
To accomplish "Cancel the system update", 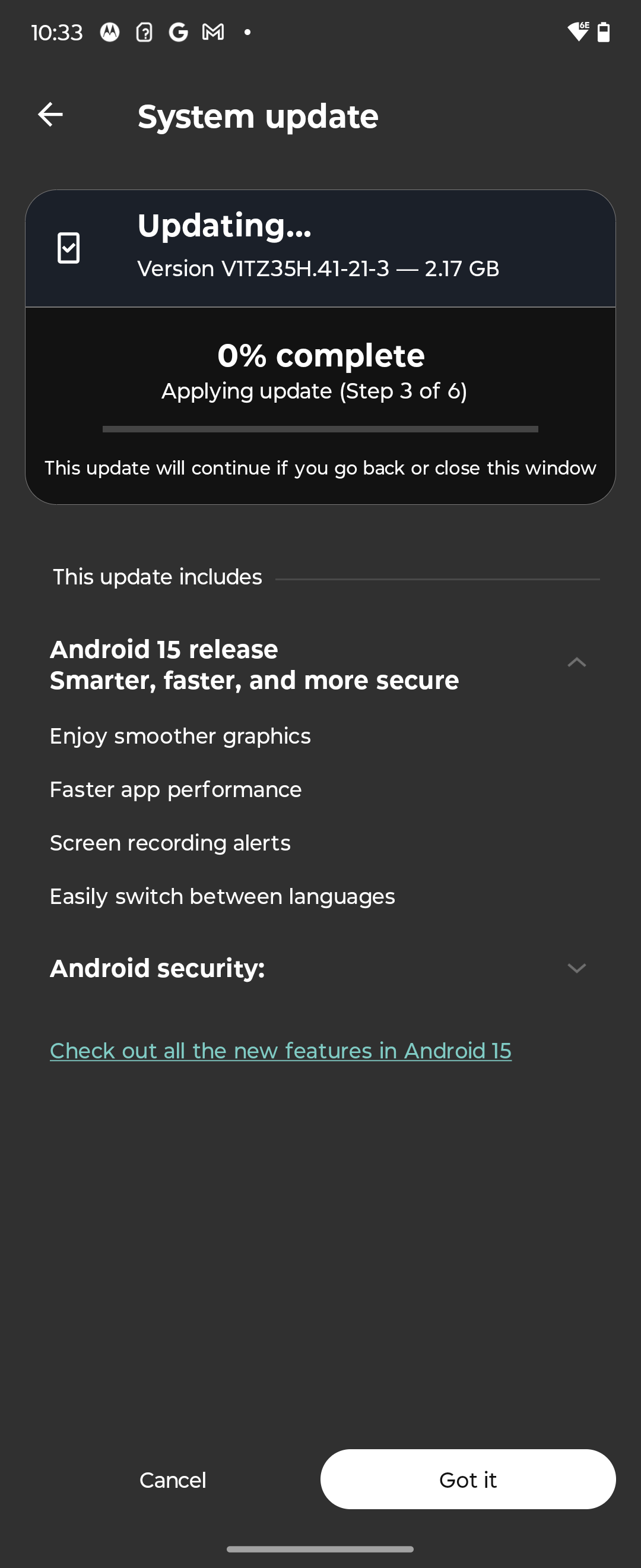I will pyautogui.click(x=173, y=1480).
